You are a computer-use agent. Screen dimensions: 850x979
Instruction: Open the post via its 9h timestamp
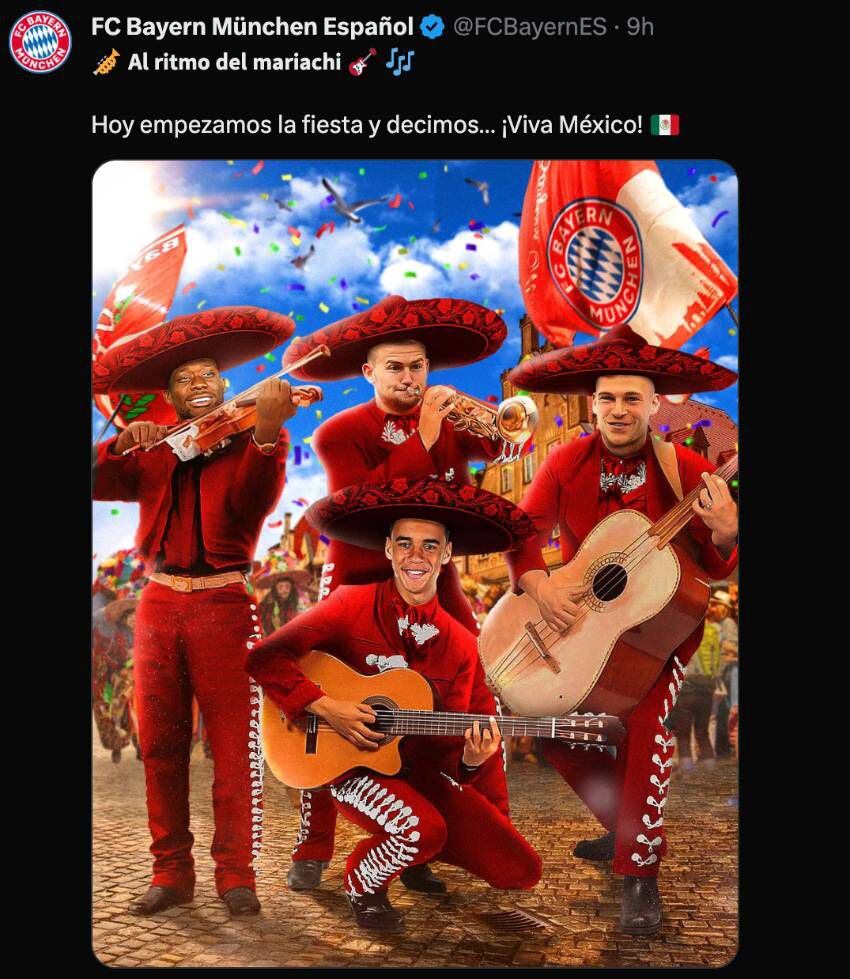pos(641,27)
